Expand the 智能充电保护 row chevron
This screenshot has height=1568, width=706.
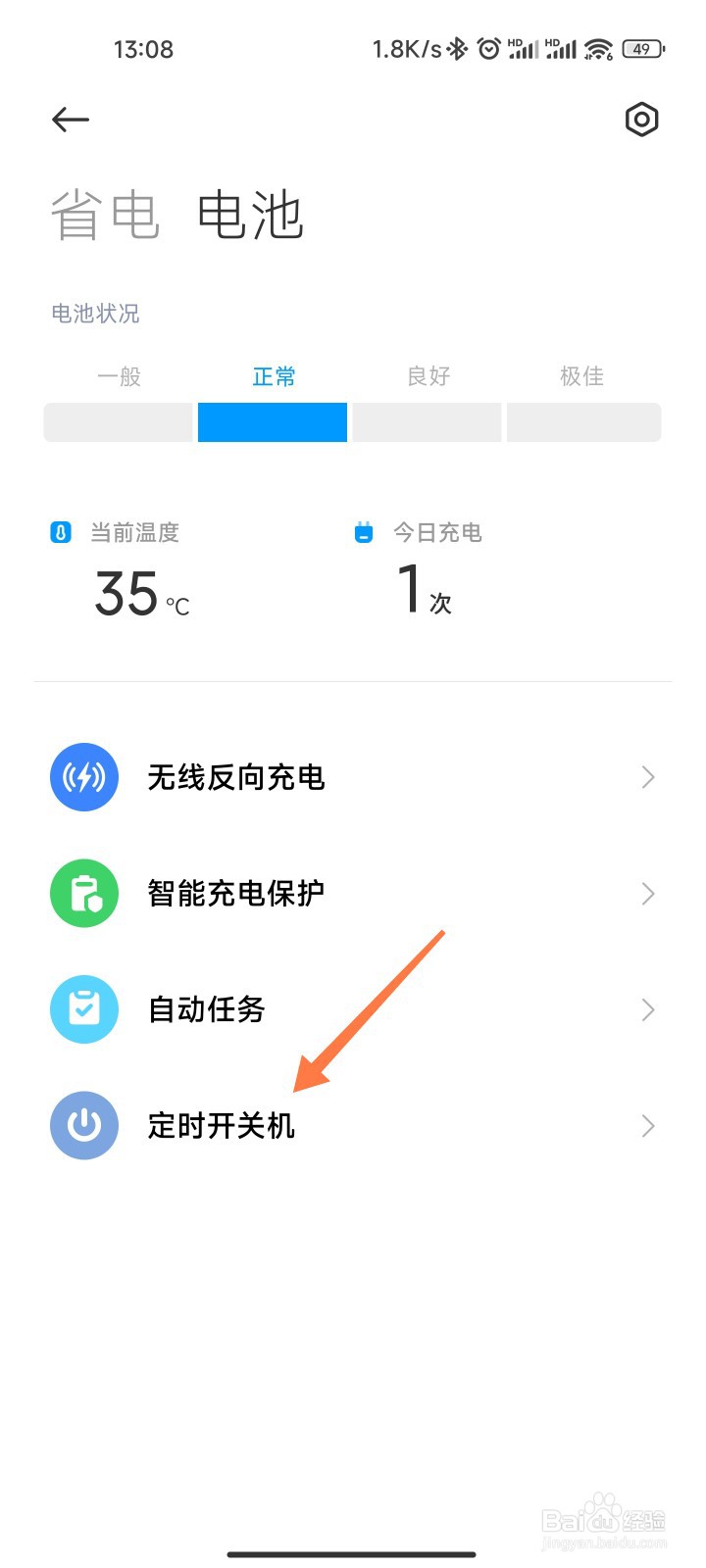[x=647, y=893]
